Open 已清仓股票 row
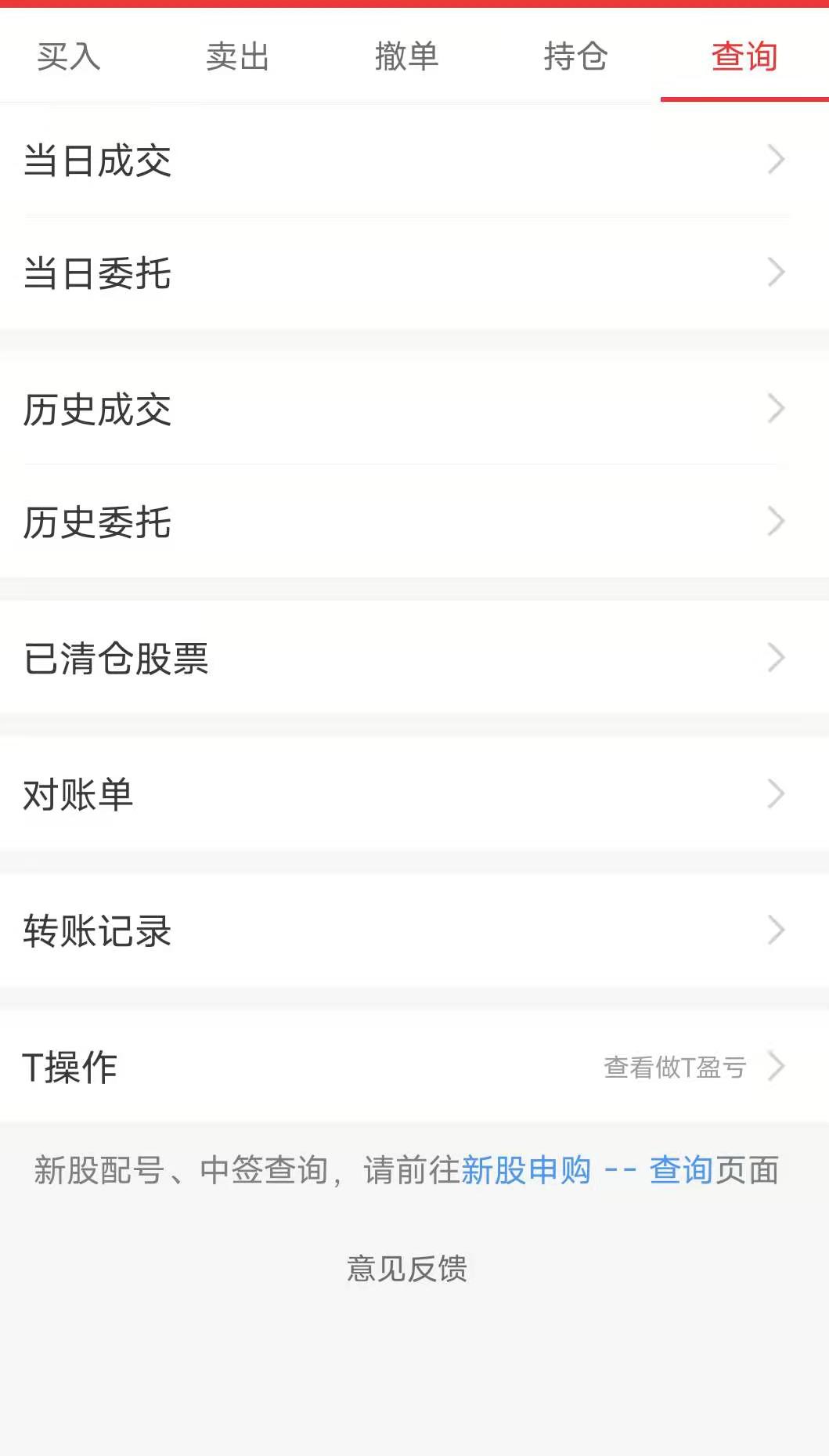829x1456 pixels. click(x=407, y=658)
